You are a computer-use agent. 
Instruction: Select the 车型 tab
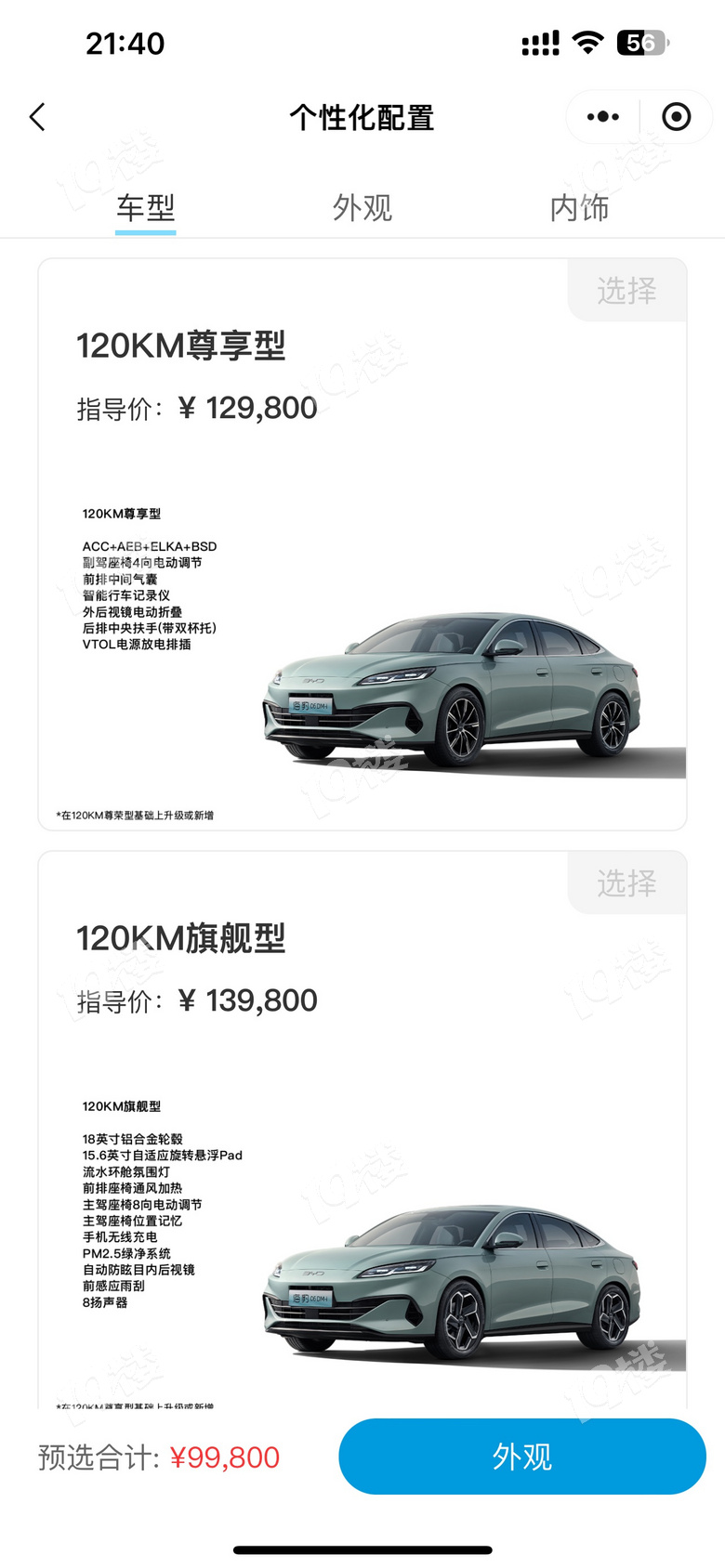pyautogui.click(x=145, y=207)
